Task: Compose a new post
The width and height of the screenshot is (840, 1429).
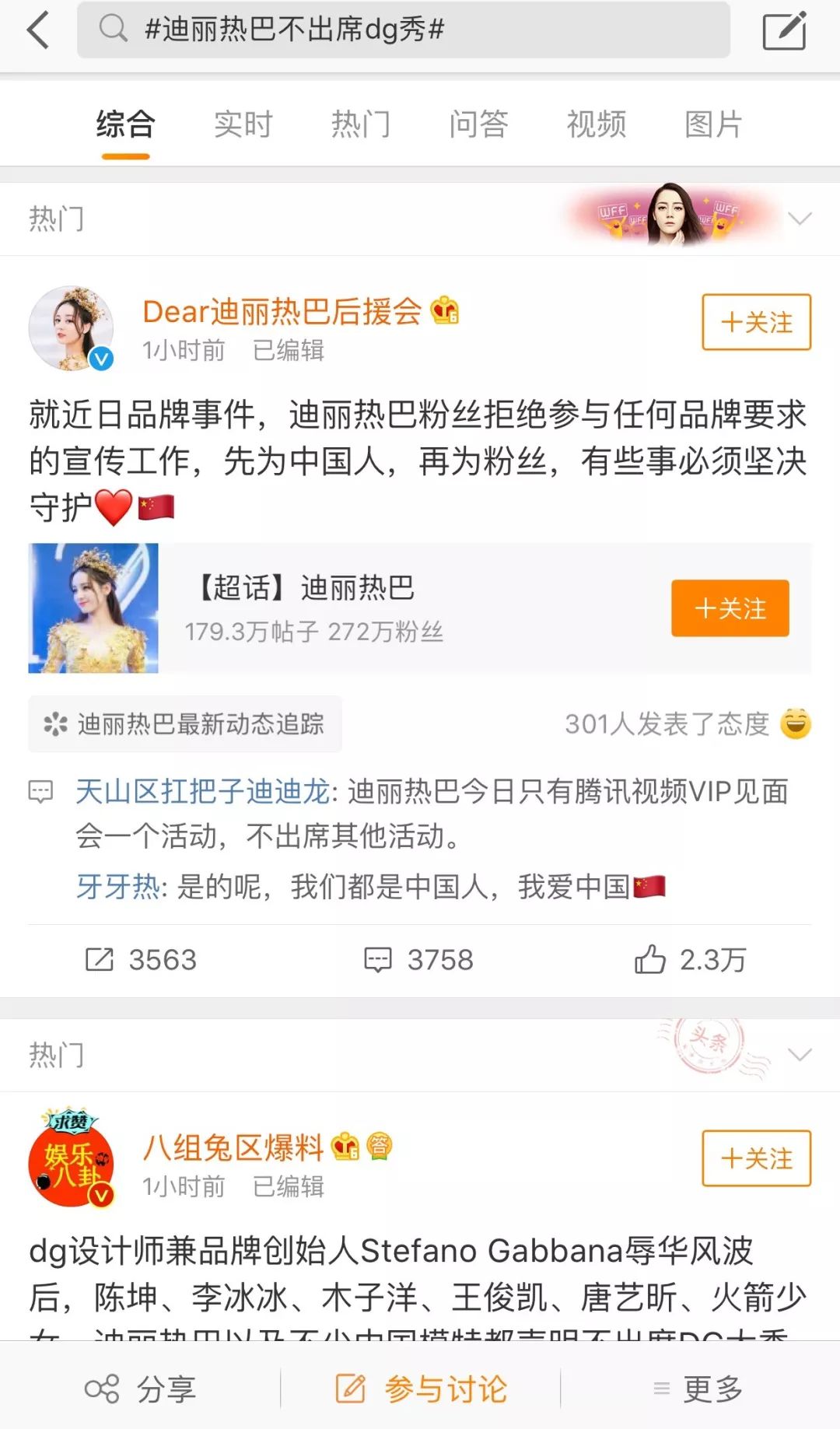Action: [x=784, y=30]
